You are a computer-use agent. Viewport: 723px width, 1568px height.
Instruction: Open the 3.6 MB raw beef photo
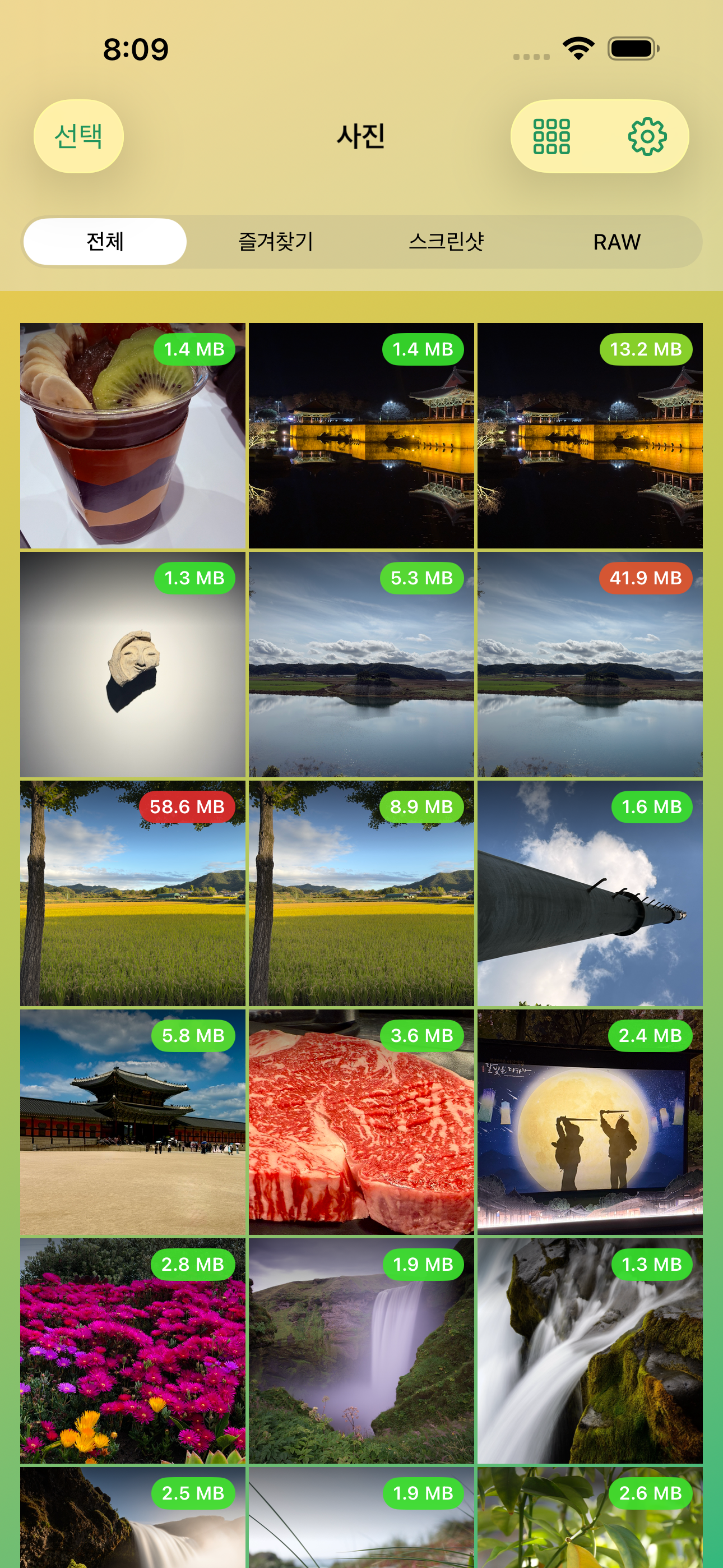point(361,1122)
